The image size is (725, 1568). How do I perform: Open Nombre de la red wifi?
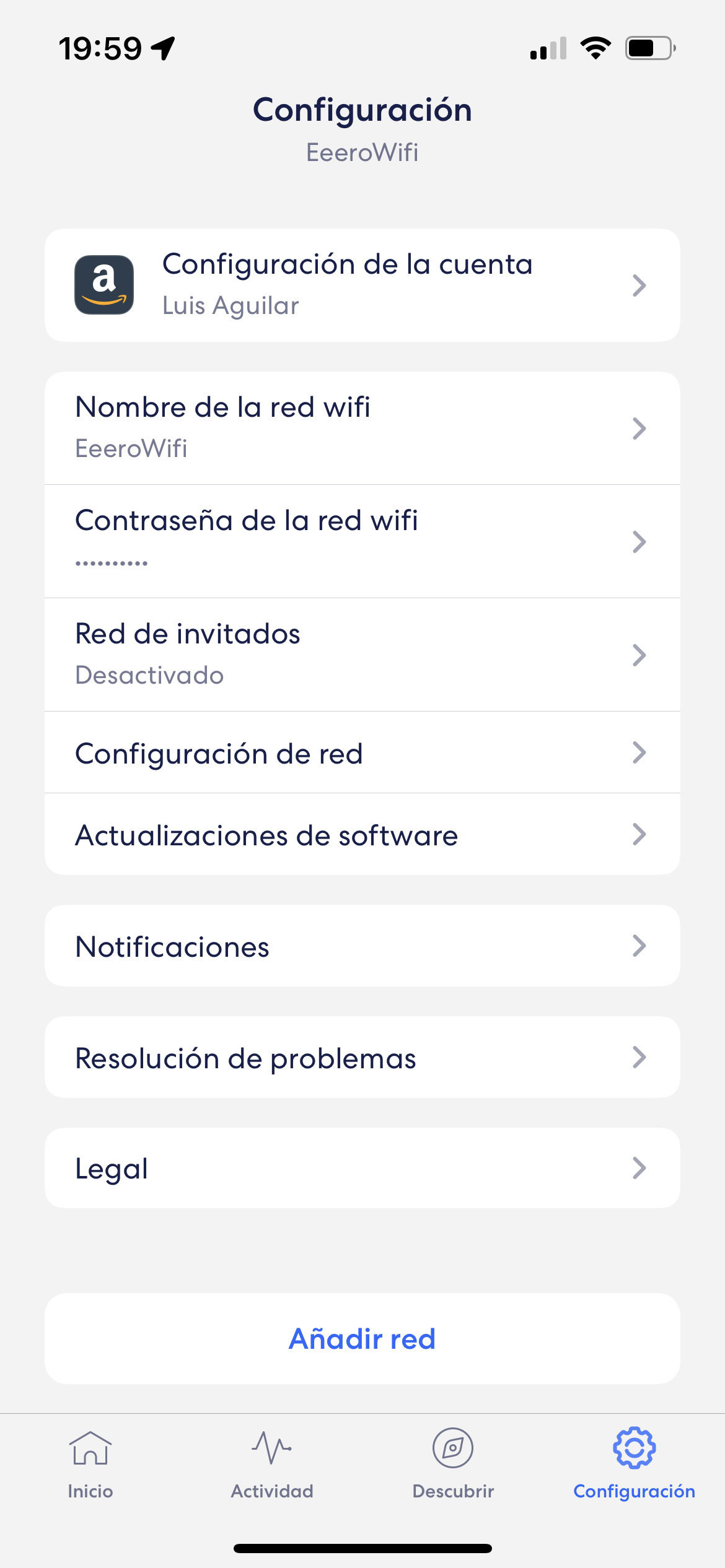tap(362, 428)
